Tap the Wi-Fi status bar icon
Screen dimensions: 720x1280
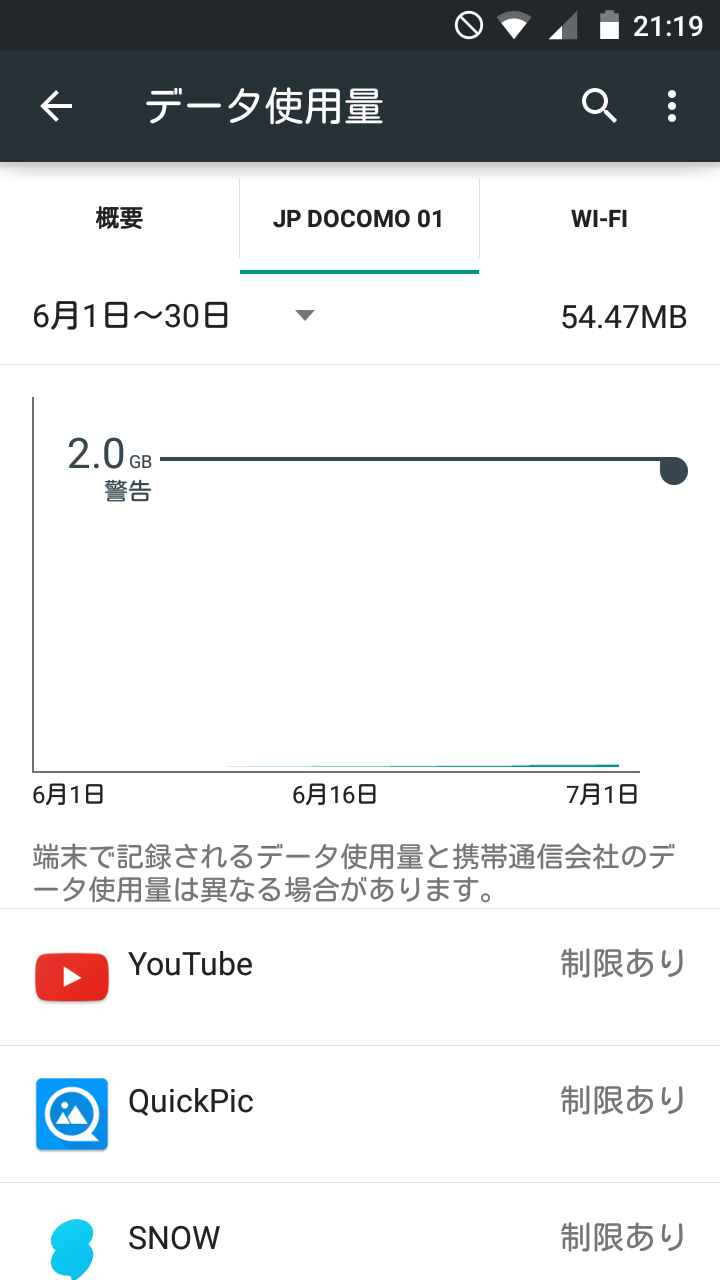(513, 25)
